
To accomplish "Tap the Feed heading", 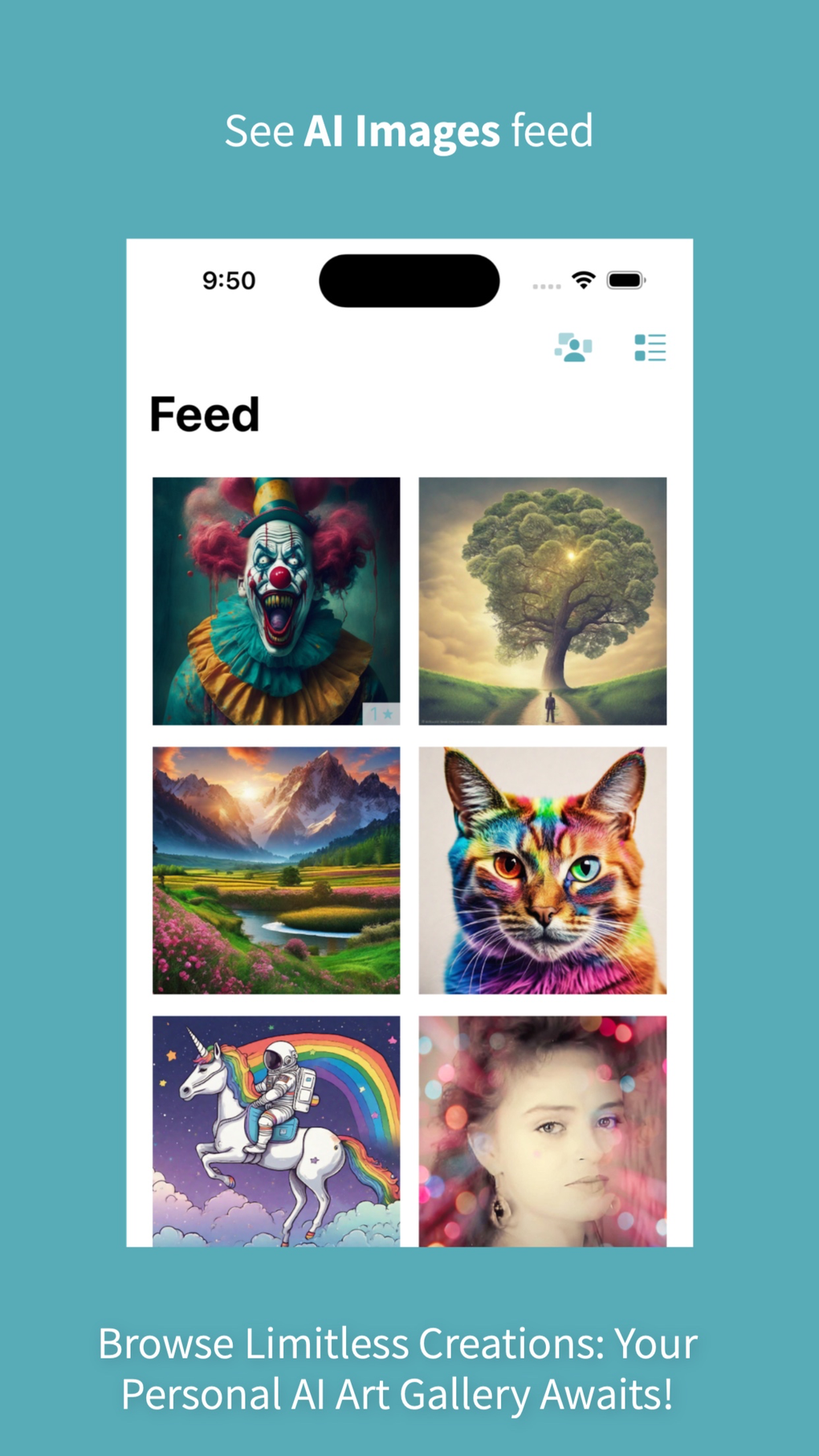I will pos(205,414).
